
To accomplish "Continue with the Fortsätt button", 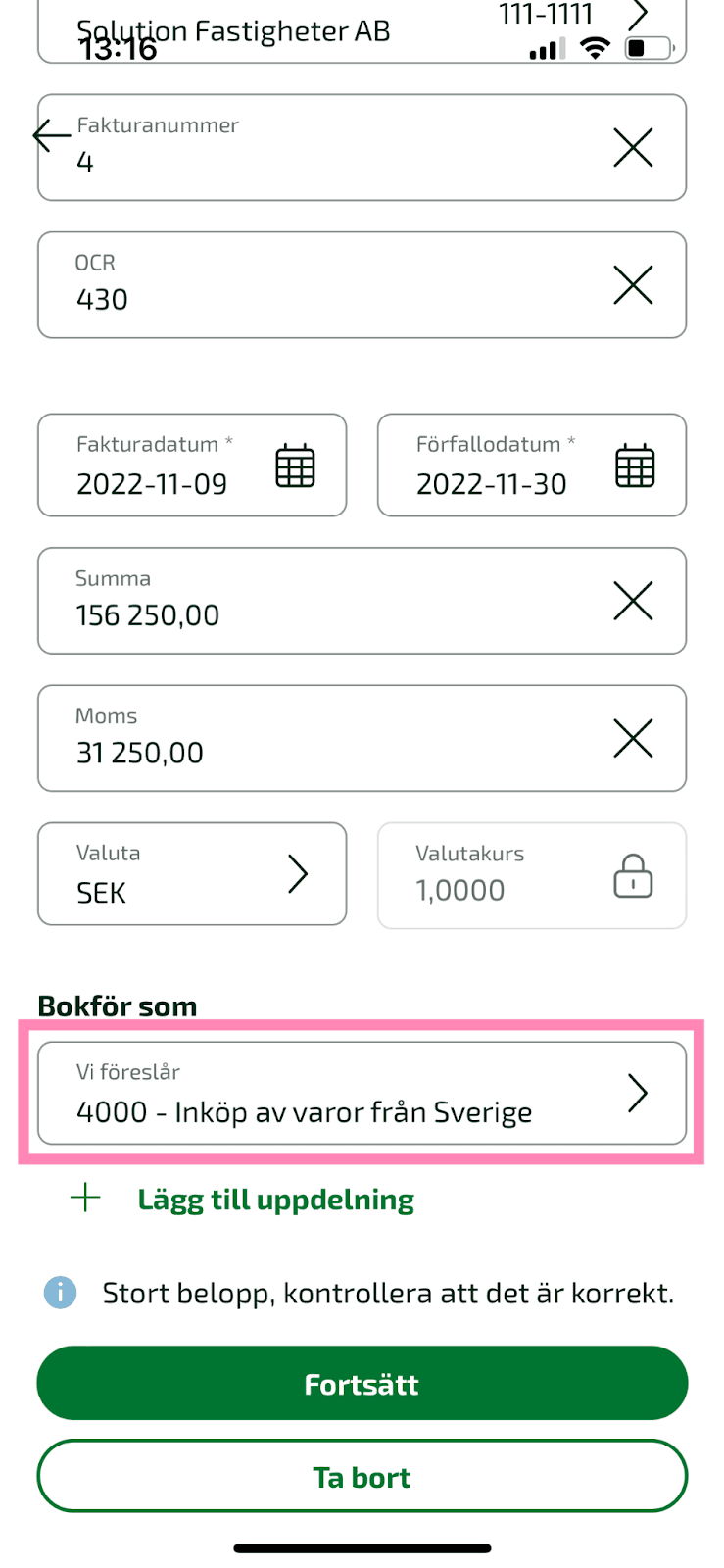I will tap(362, 1383).
